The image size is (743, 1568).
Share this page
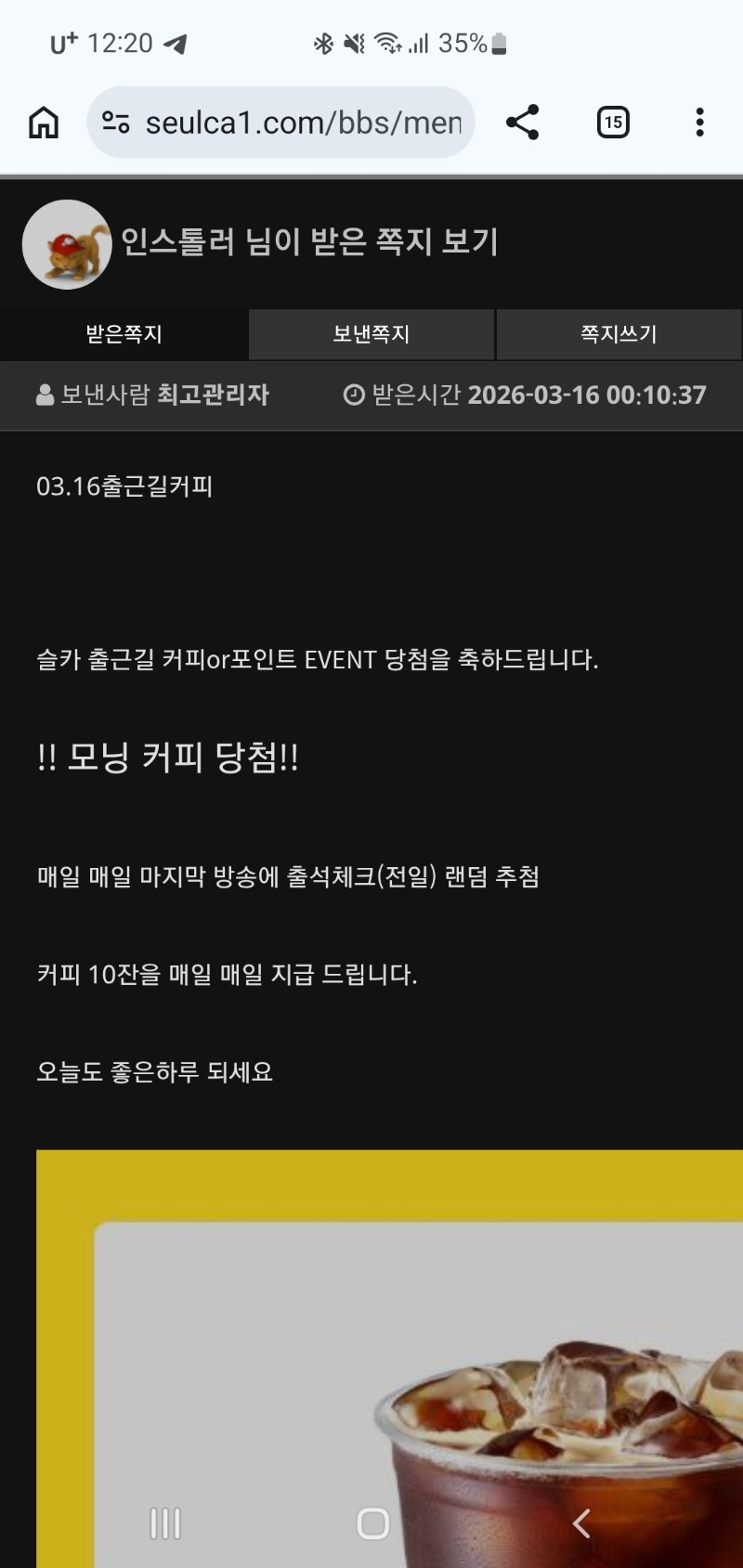click(523, 123)
